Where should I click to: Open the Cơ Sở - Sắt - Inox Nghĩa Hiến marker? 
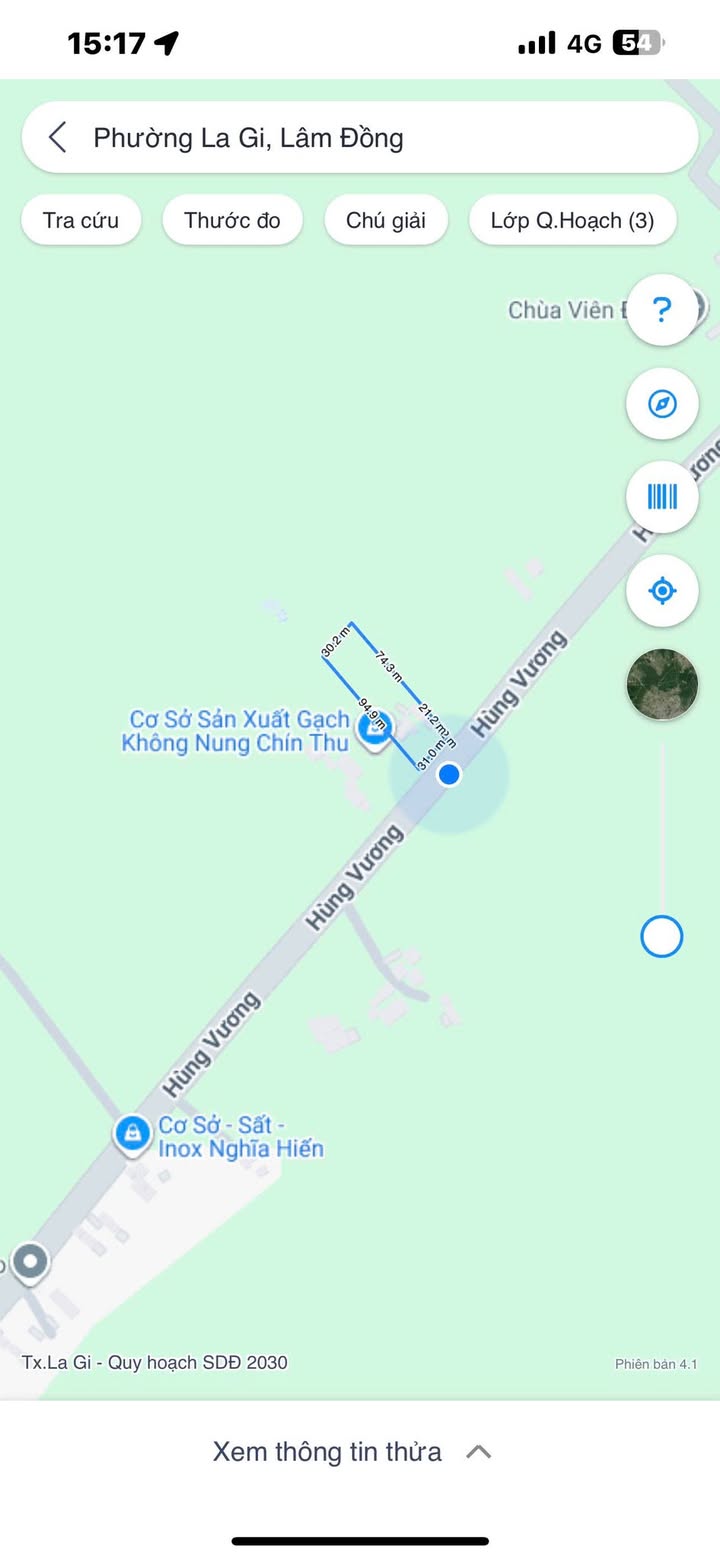[131, 1134]
